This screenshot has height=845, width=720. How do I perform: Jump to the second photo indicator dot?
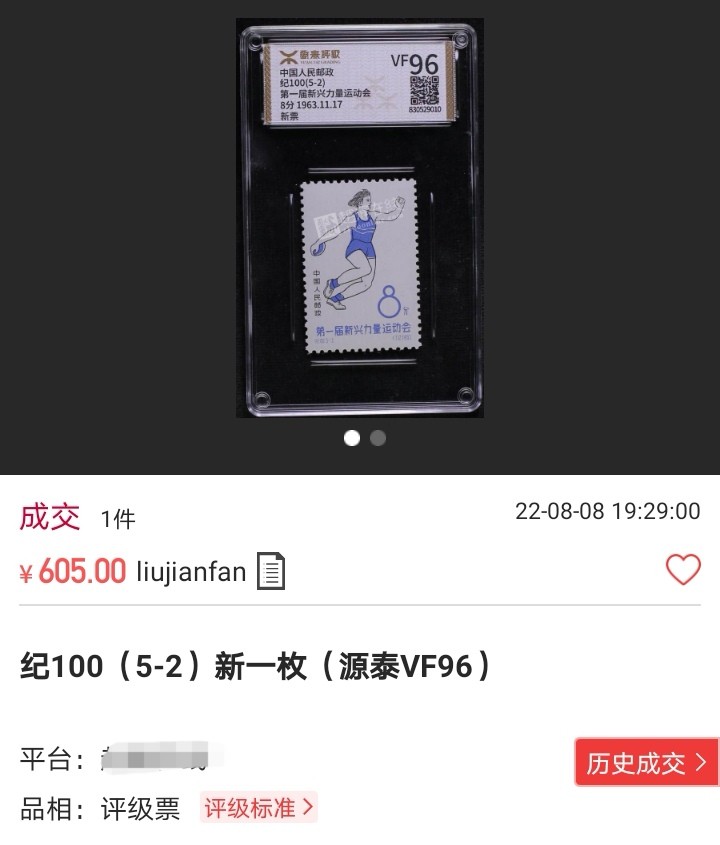point(378,438)
